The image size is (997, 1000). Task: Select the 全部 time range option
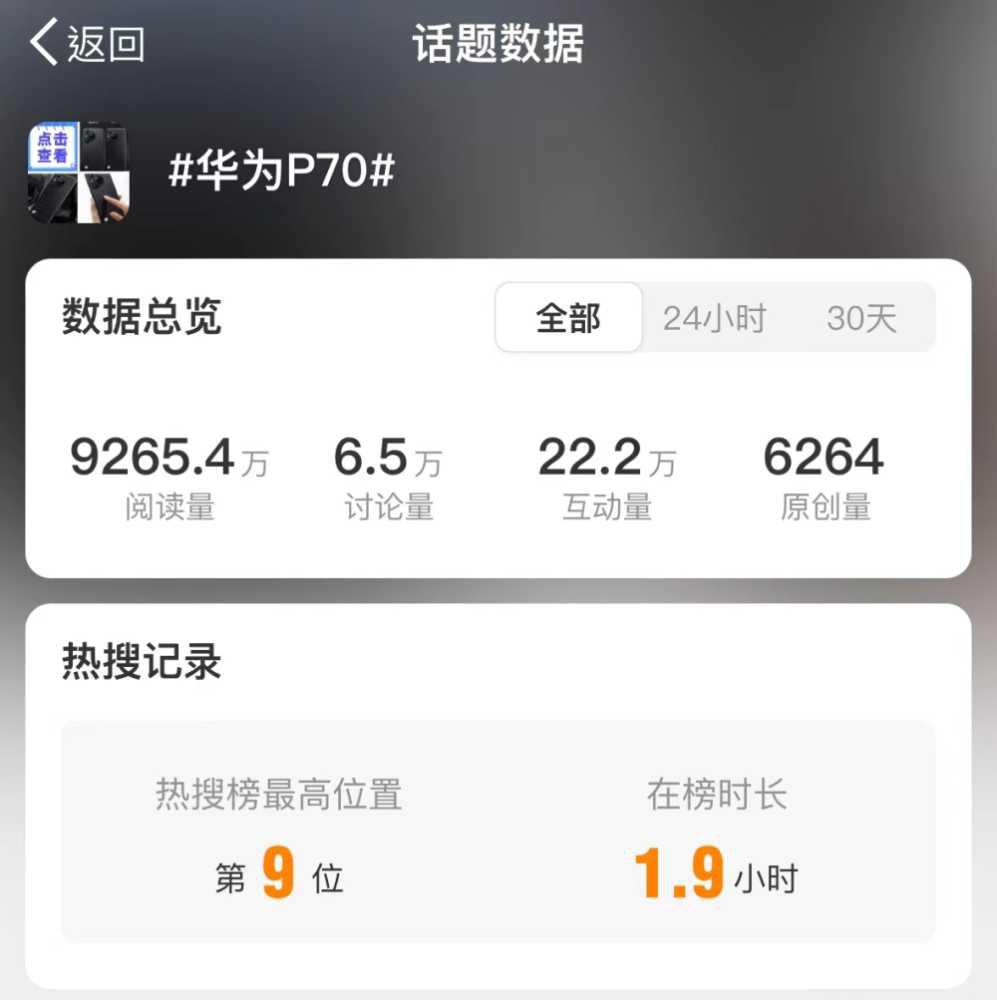point(568,317)
